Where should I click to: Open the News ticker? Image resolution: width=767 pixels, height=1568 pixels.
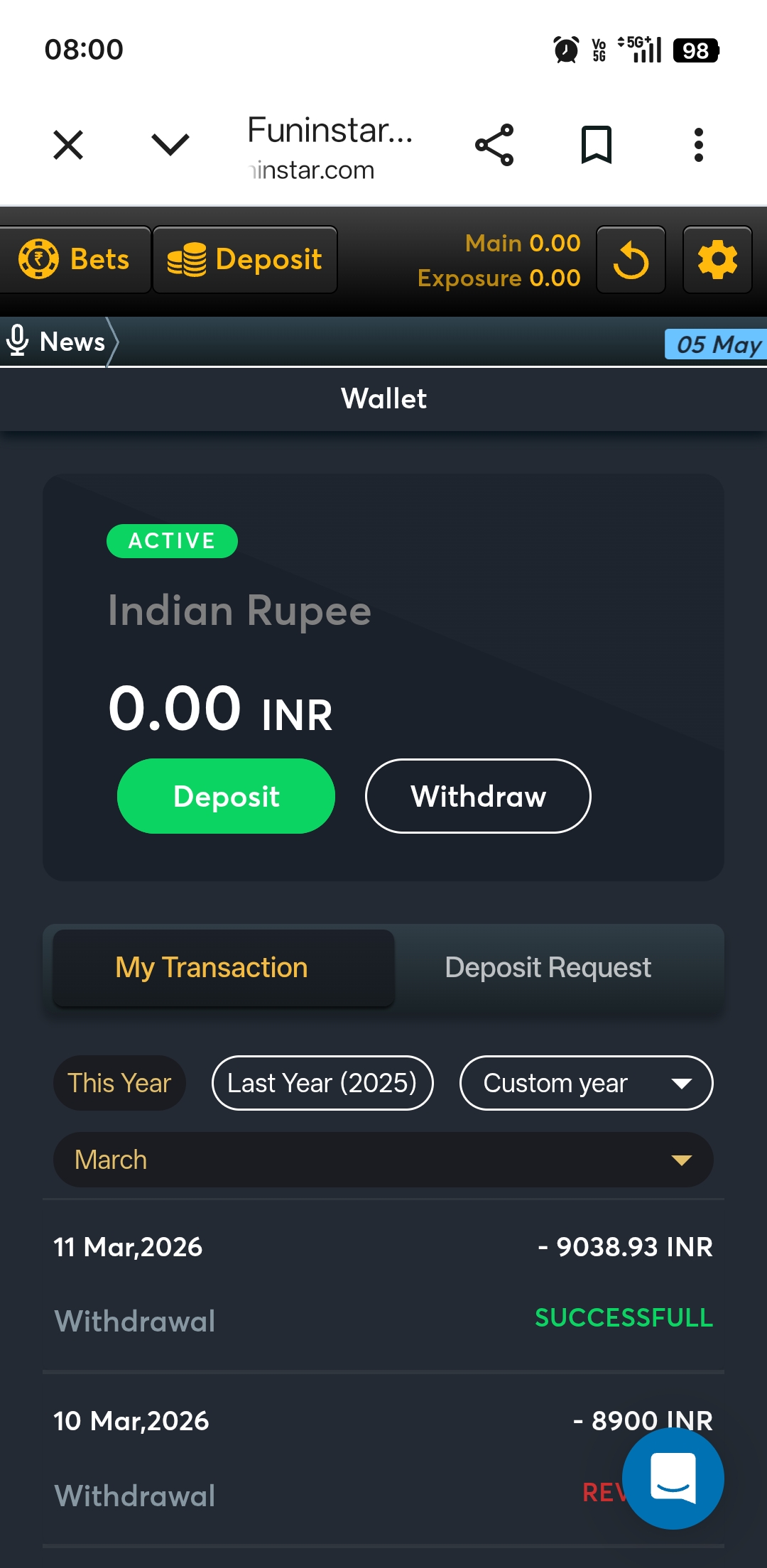[58, 342]
